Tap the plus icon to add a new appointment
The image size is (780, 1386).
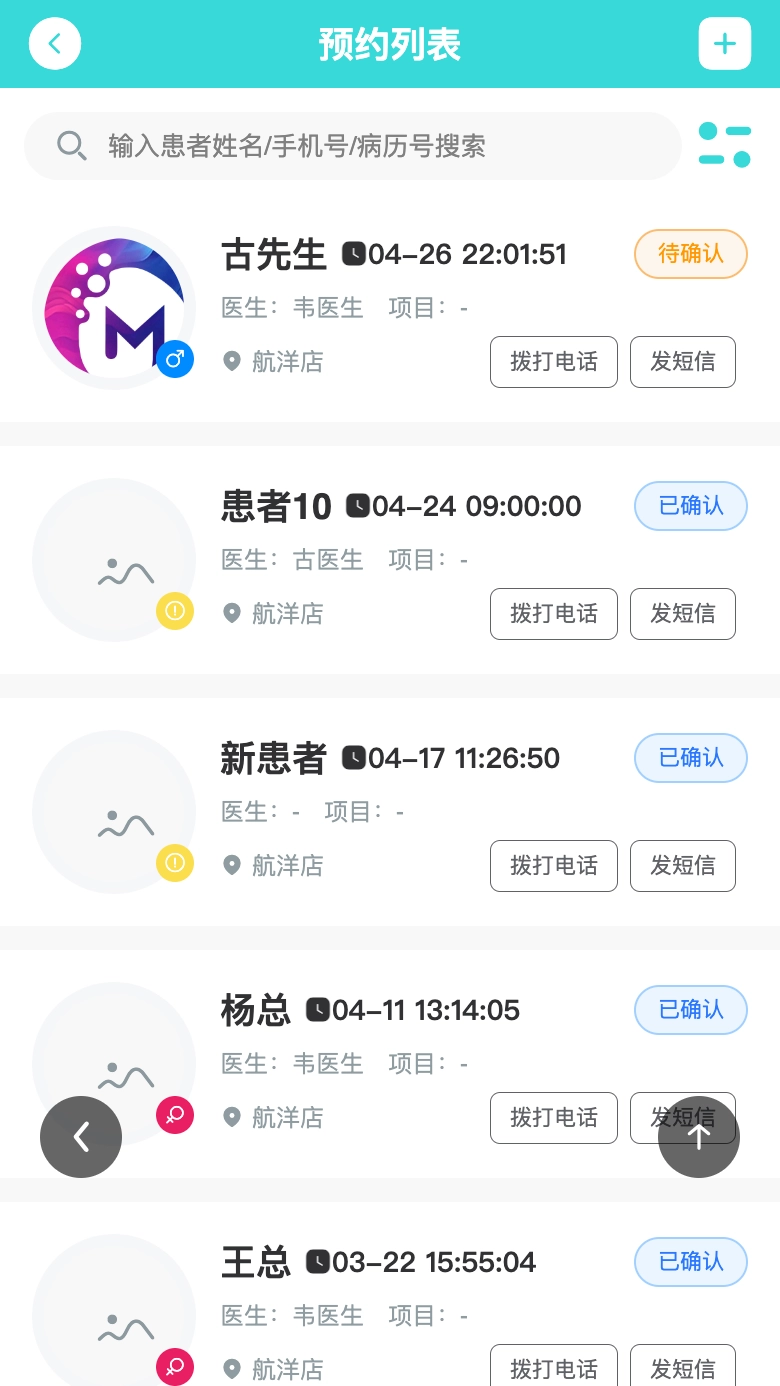pos(725,43)
